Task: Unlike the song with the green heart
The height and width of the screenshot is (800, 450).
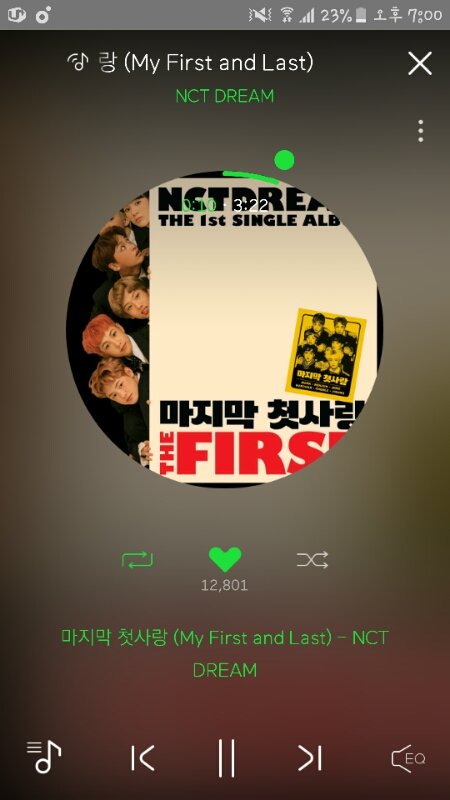Action: point(225,560)
